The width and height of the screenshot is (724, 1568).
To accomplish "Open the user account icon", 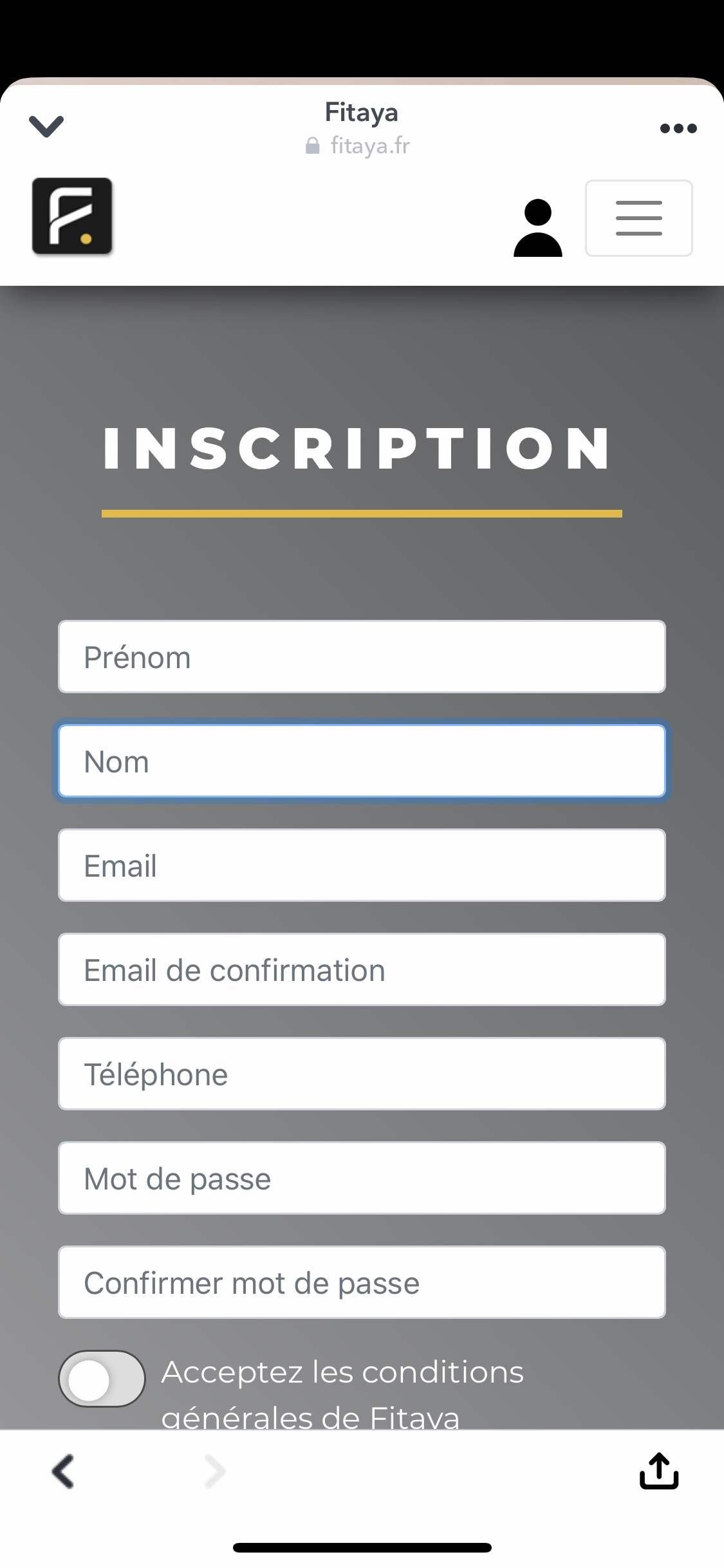I will tap(538, 228).
